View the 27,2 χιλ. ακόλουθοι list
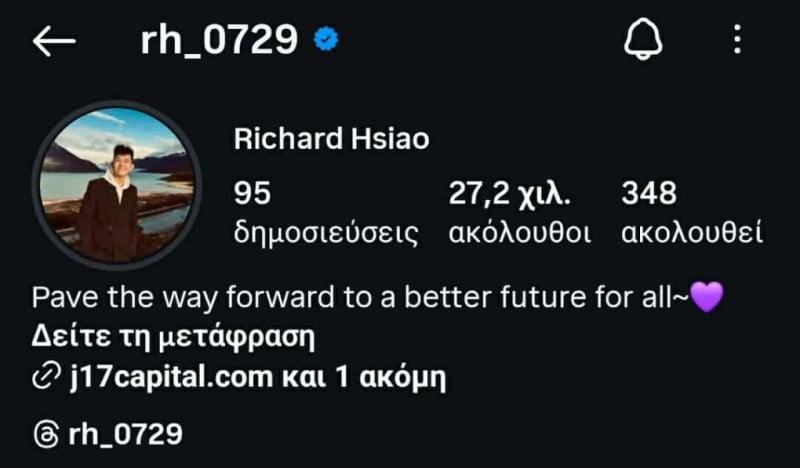This screenshot has width=800, height=468. point(519,213)
